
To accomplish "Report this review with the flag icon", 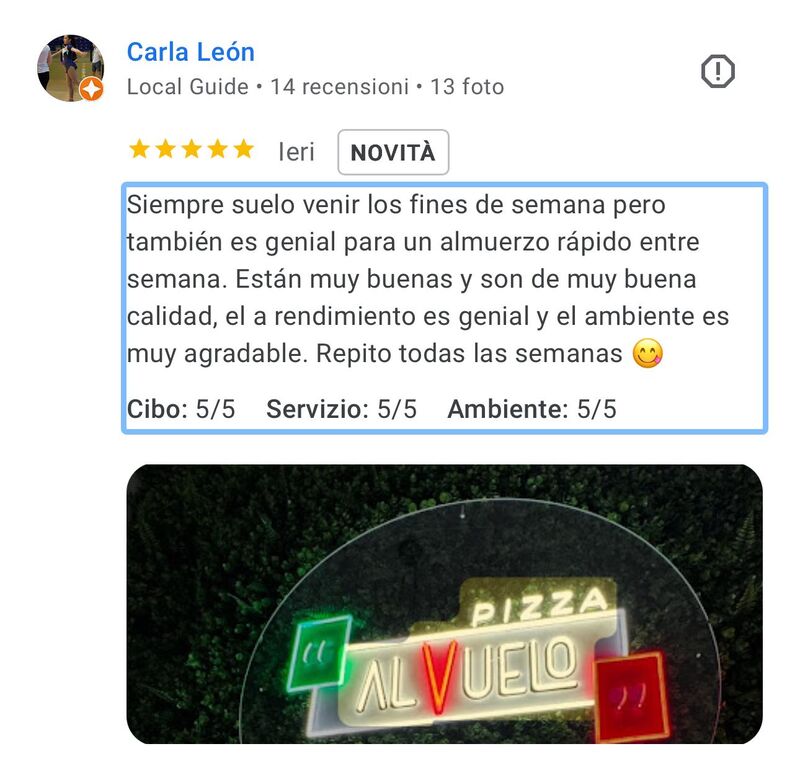I will click(x=717, y=71).
